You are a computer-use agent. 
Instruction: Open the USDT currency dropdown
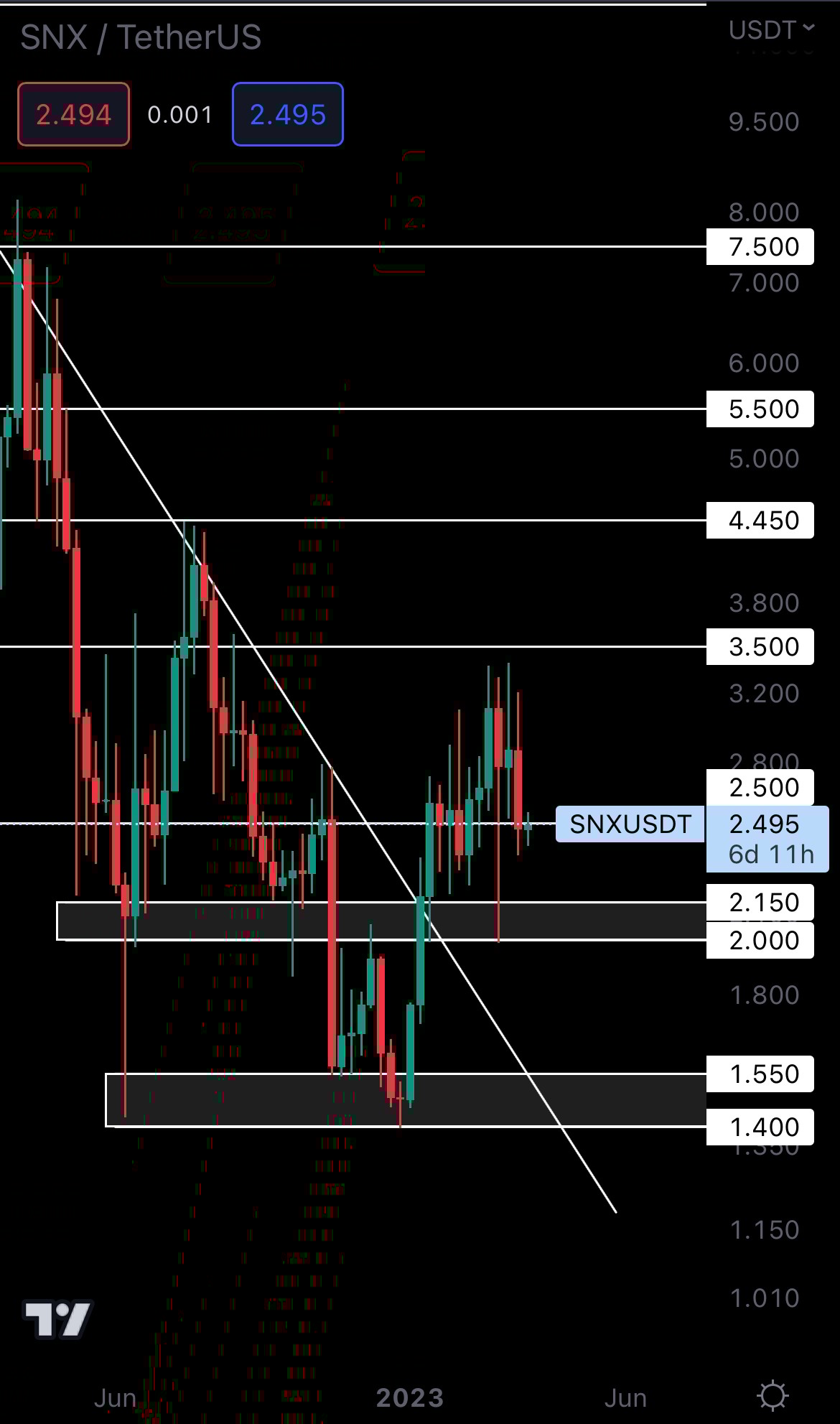pyautogui.click(x=770, y=30)
